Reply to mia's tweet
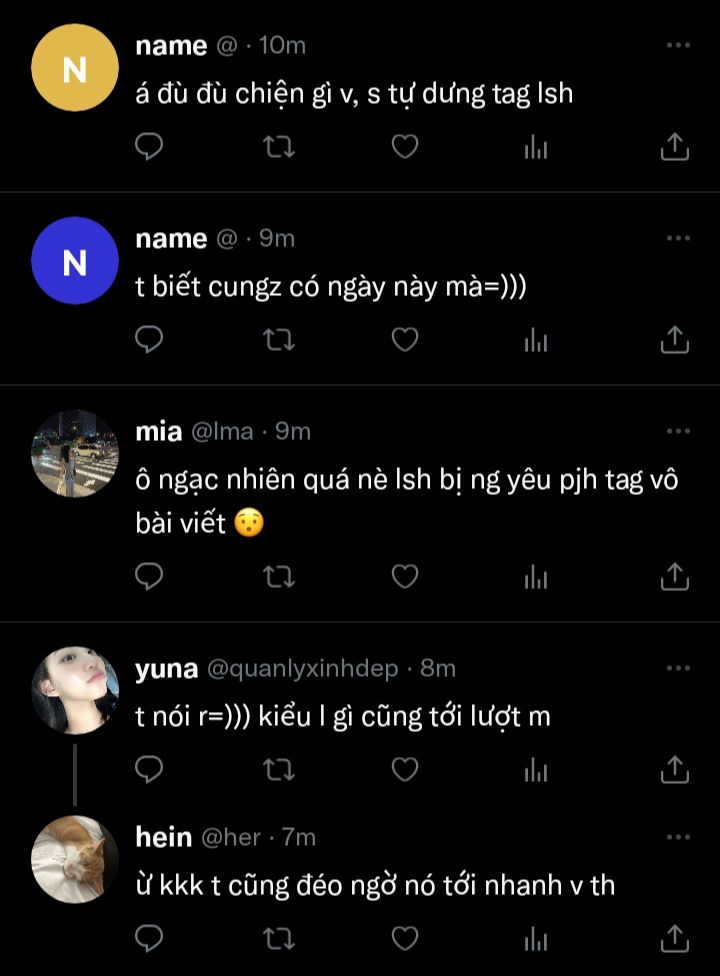720x976 pixels. (x=149, y=576)
